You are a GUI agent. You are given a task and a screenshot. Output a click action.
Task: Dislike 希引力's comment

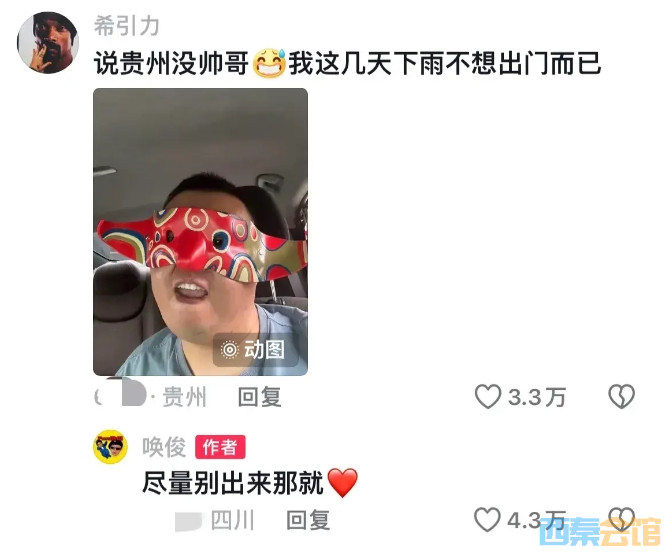621,397
